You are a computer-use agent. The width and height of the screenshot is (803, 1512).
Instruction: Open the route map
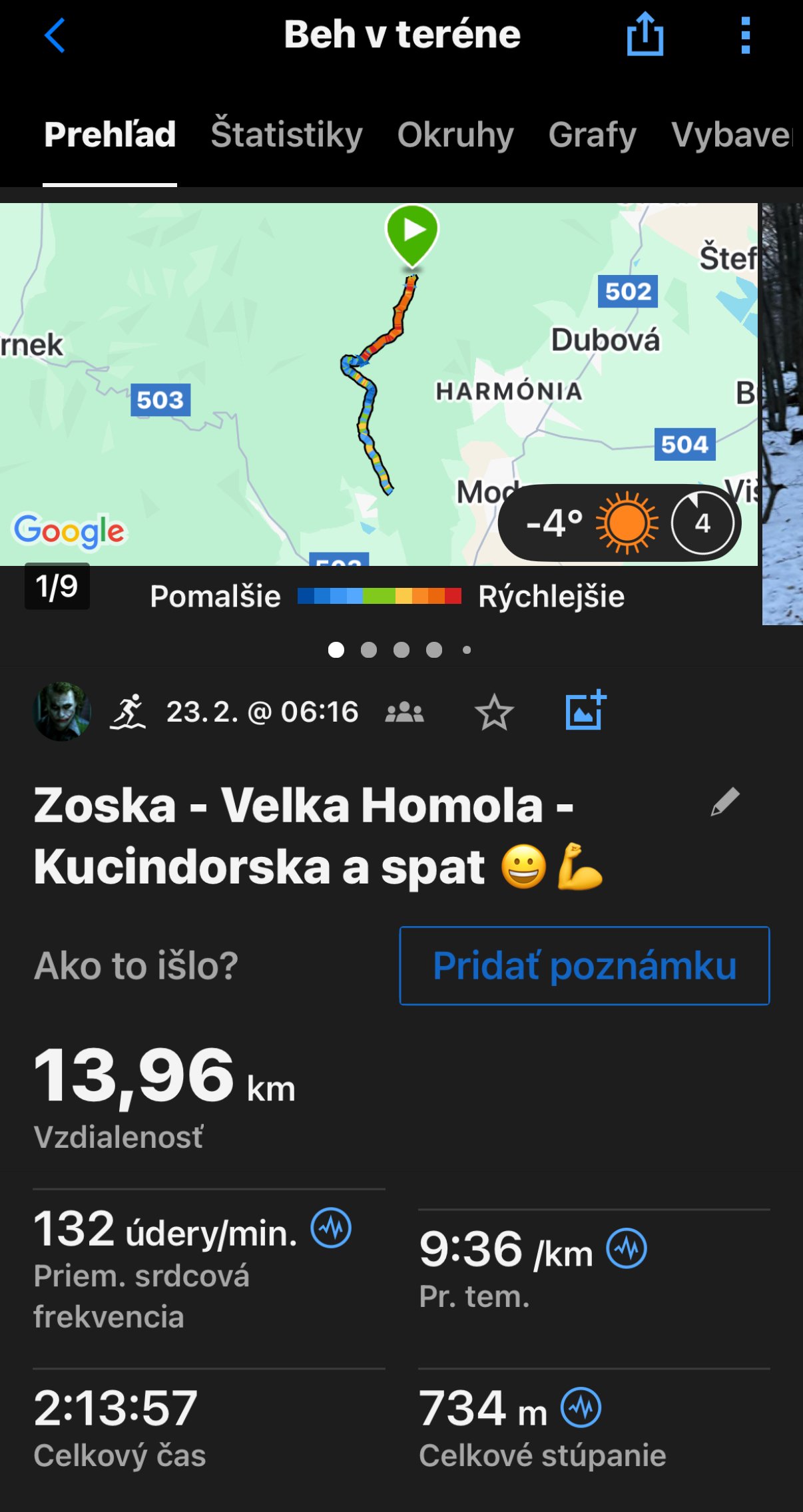click(378, 384)
